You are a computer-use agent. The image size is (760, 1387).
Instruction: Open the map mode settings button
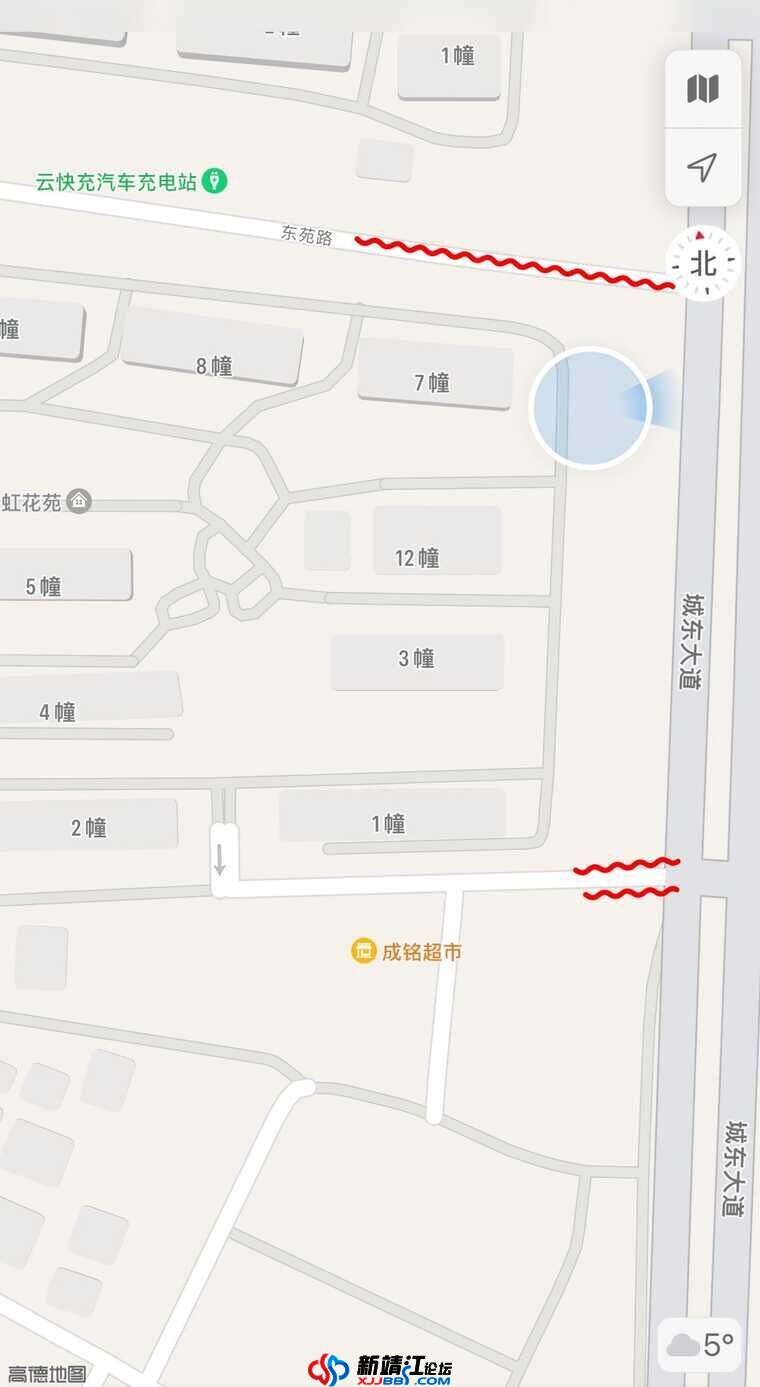[703, 89]
